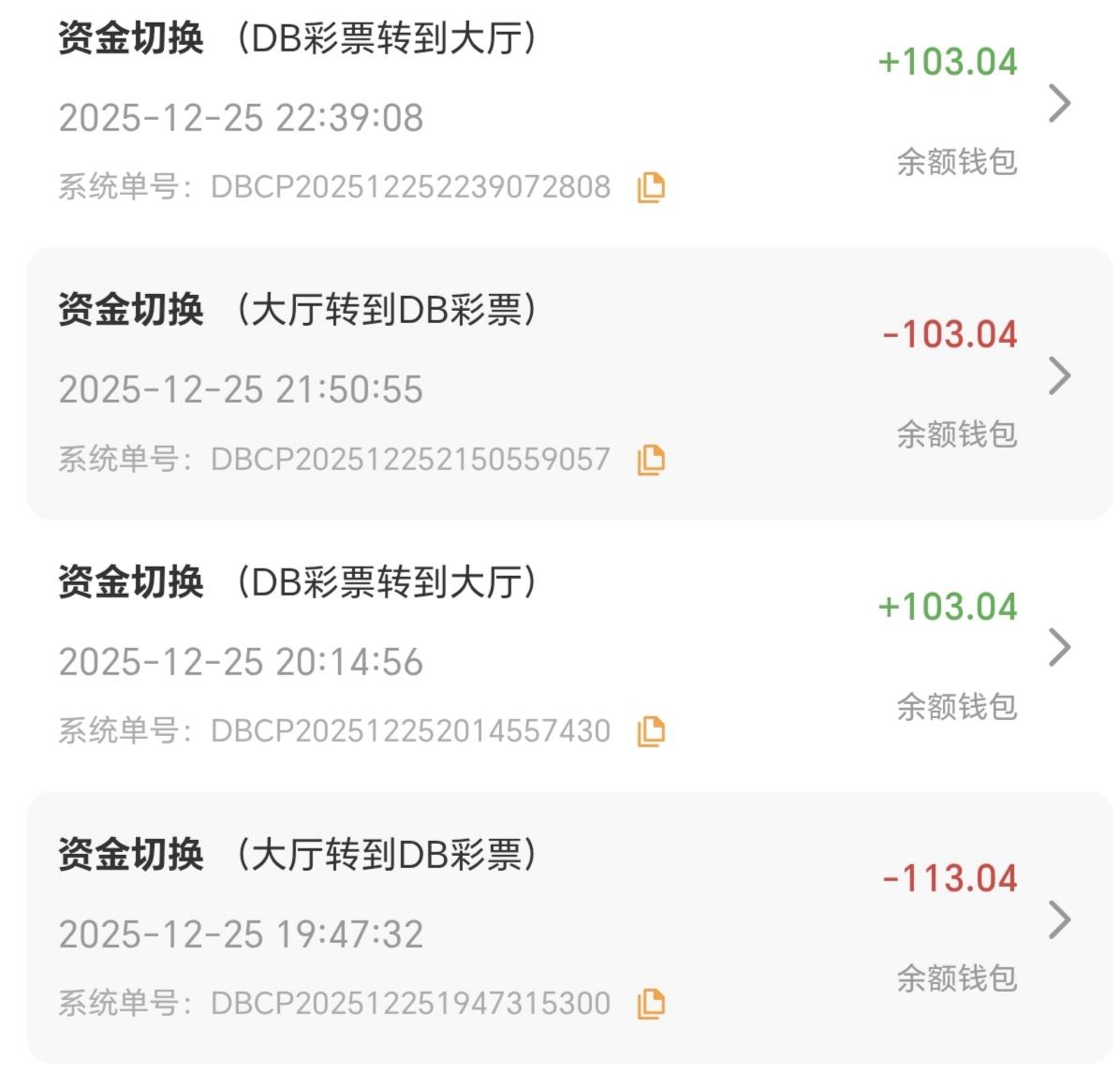Copy order number DBCP202512251947315300
Image resolution: width=1120 pixels, height=1075 pixels.
pyautogui.click(x=651, y=1004)
